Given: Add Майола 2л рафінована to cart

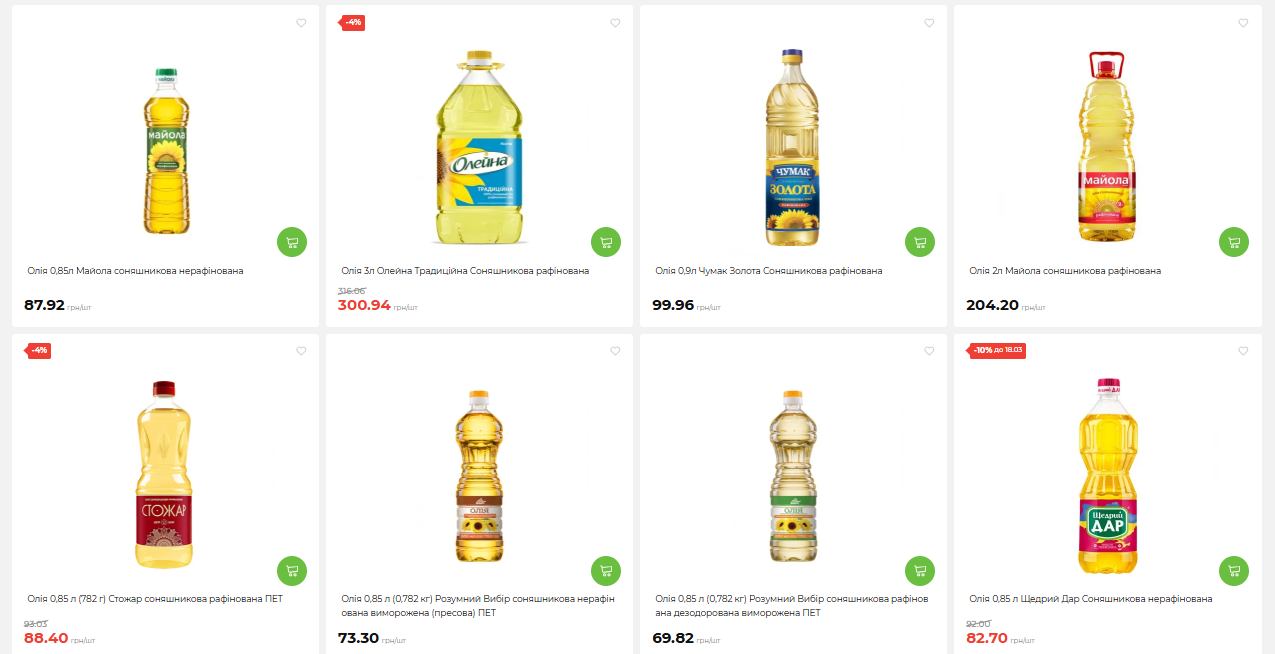Looking at the screenshot, I should (x=1234, y=242).
